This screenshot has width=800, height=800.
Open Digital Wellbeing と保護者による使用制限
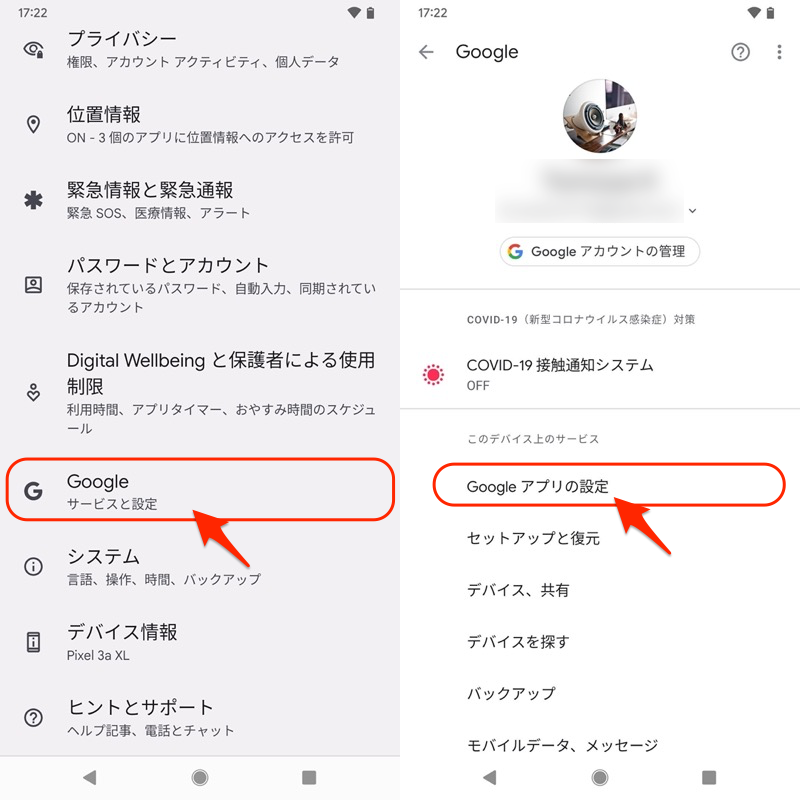coord(200,392)
